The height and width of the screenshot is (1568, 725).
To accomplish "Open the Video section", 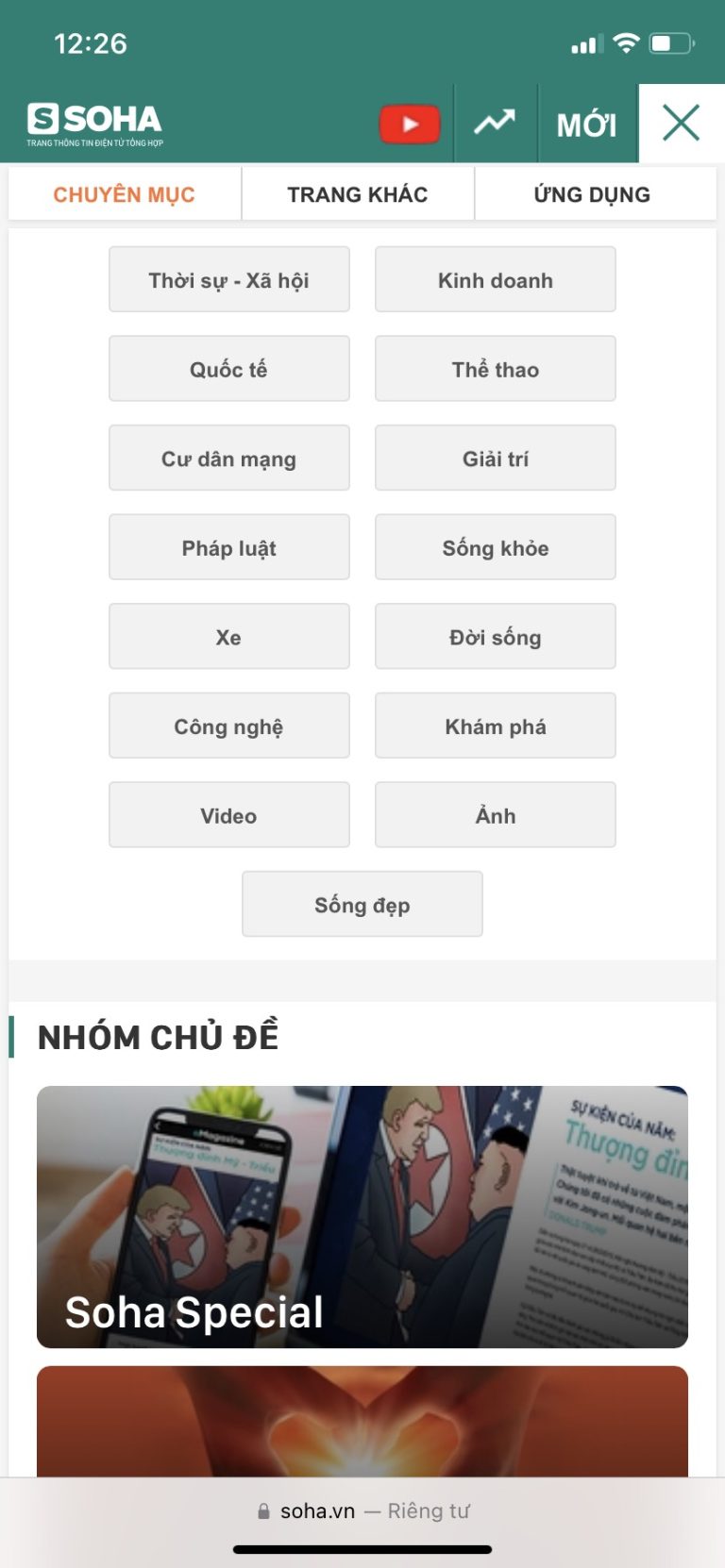I will coord(228,814).
